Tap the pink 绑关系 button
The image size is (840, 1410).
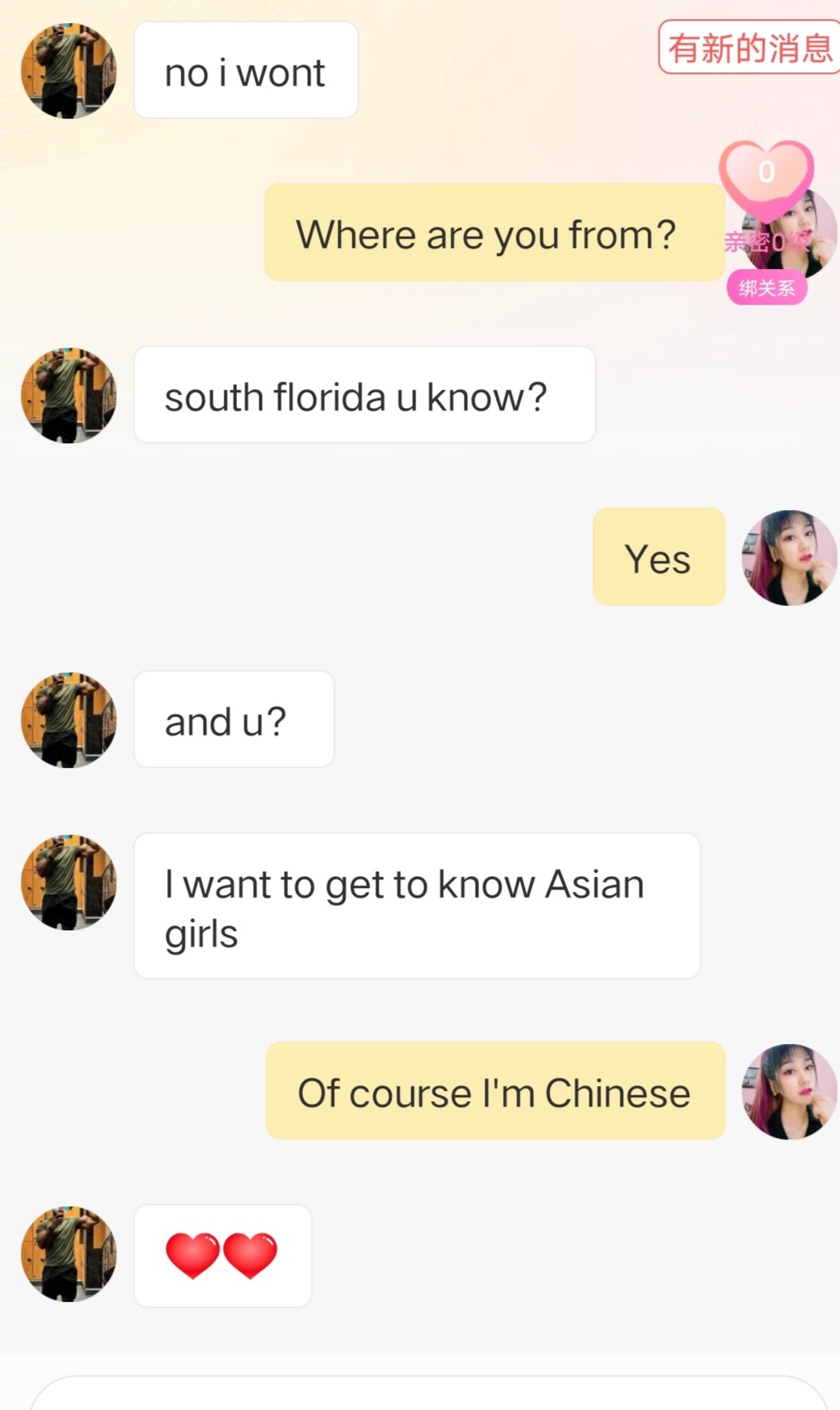click(767, 287)
